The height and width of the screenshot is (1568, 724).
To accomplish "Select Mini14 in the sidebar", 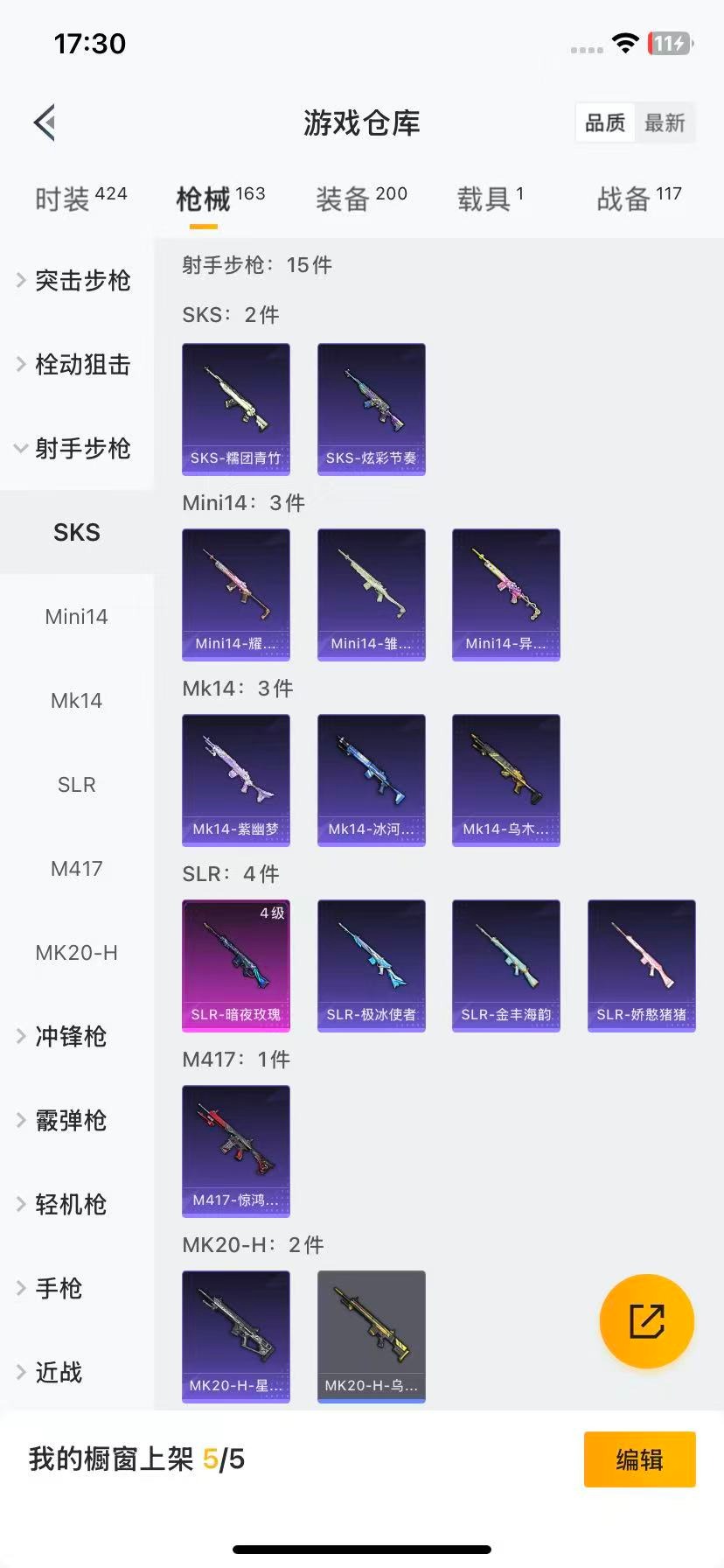I will coord(77,615).
